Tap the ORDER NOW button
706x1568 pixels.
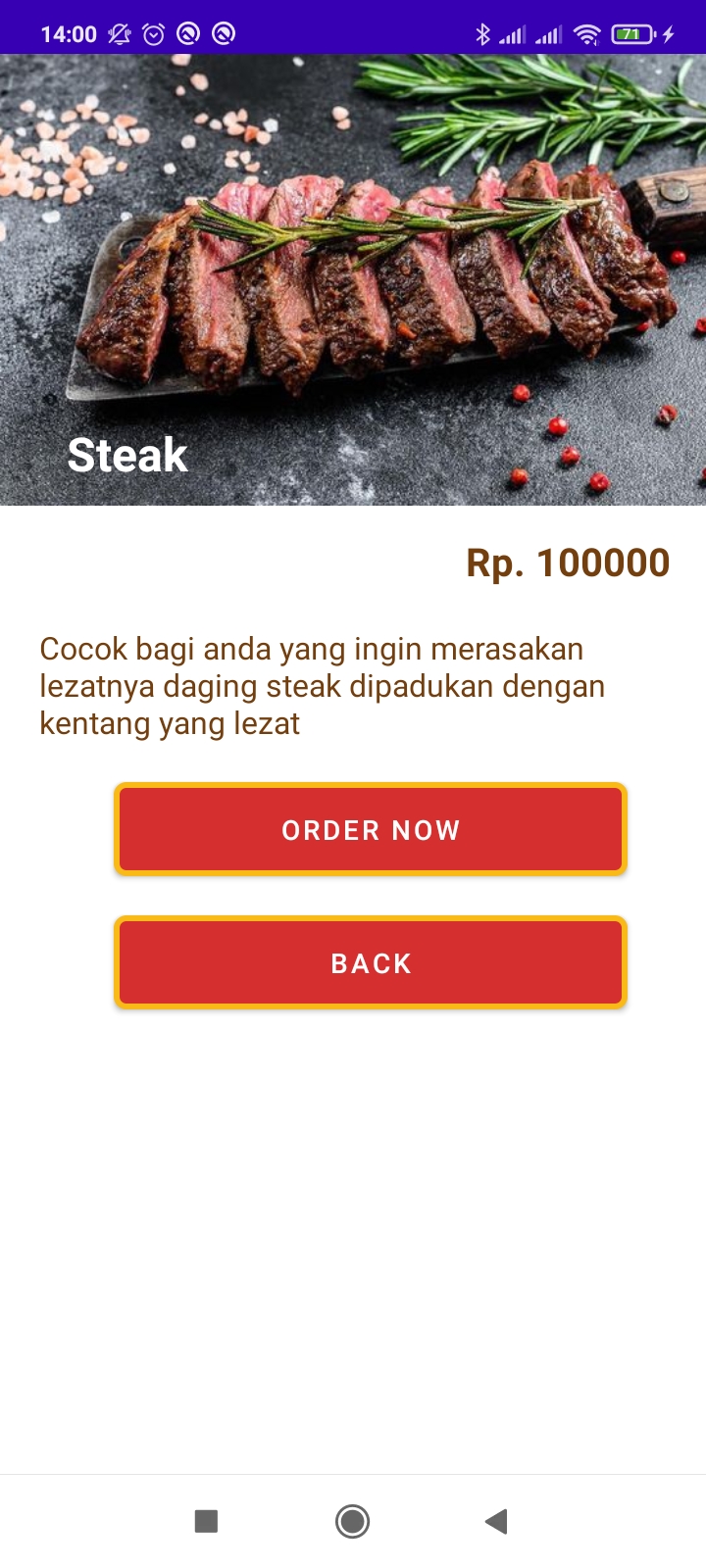[x=371, y=829]
